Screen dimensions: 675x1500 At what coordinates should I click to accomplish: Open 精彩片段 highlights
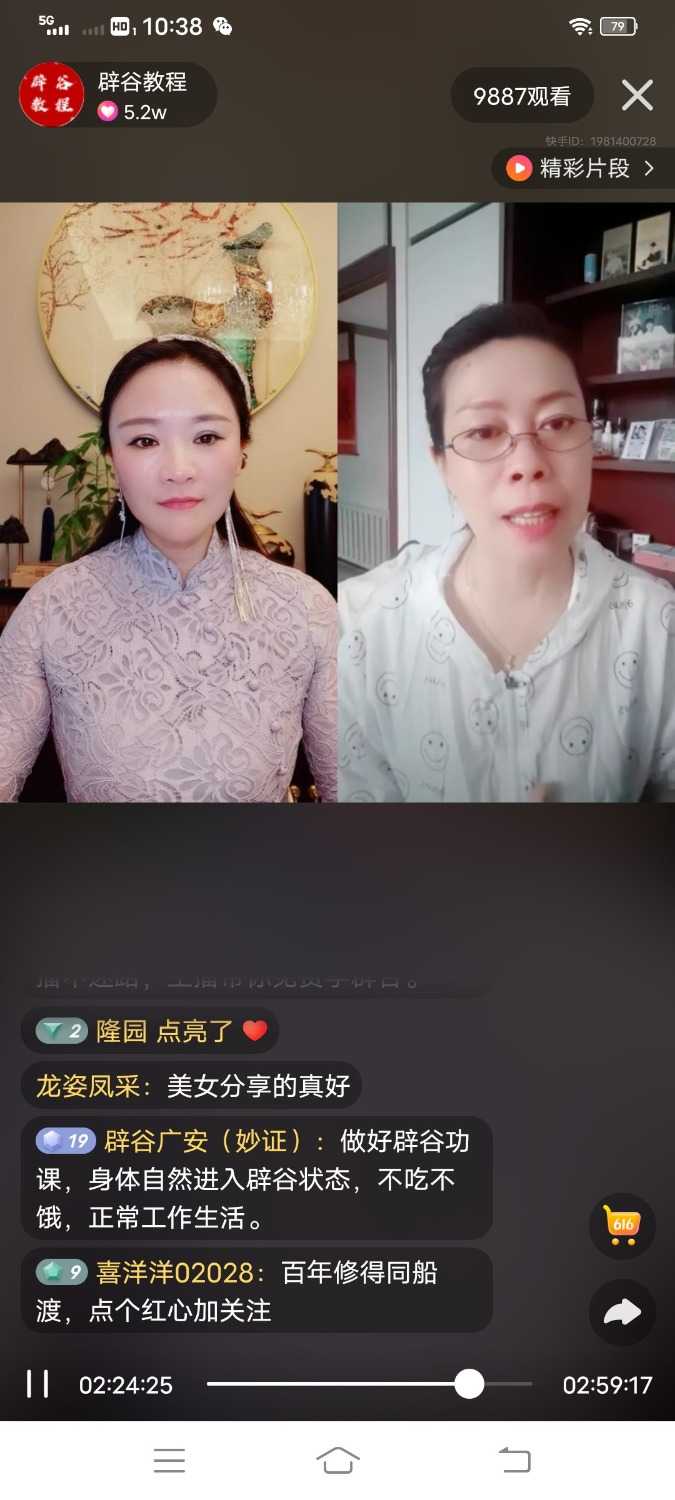click(x=583, y=169)
